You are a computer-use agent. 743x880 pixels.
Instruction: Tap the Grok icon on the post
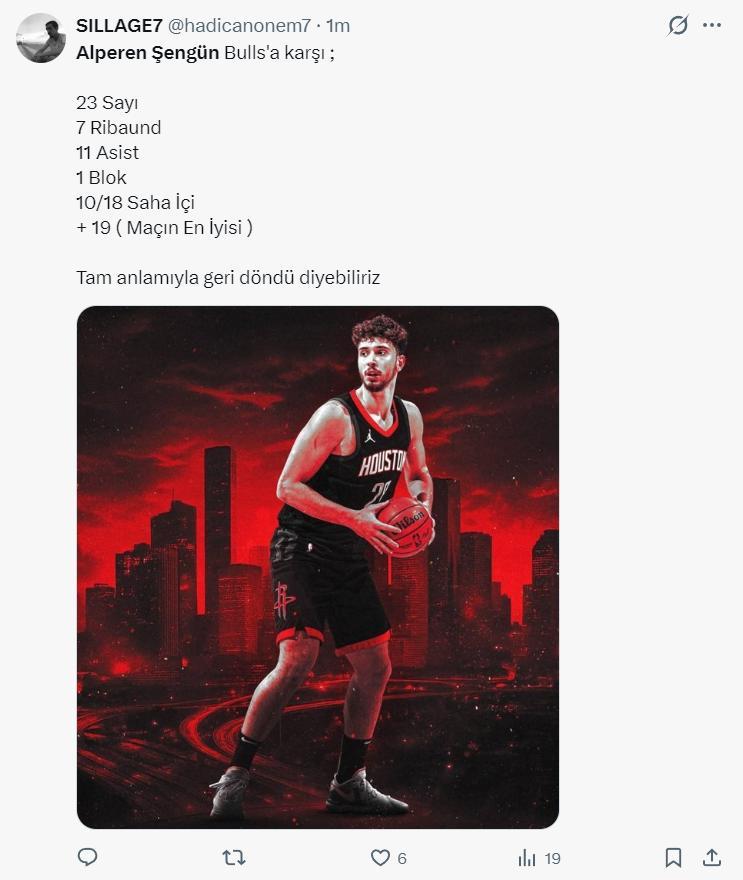click(678, 26)
